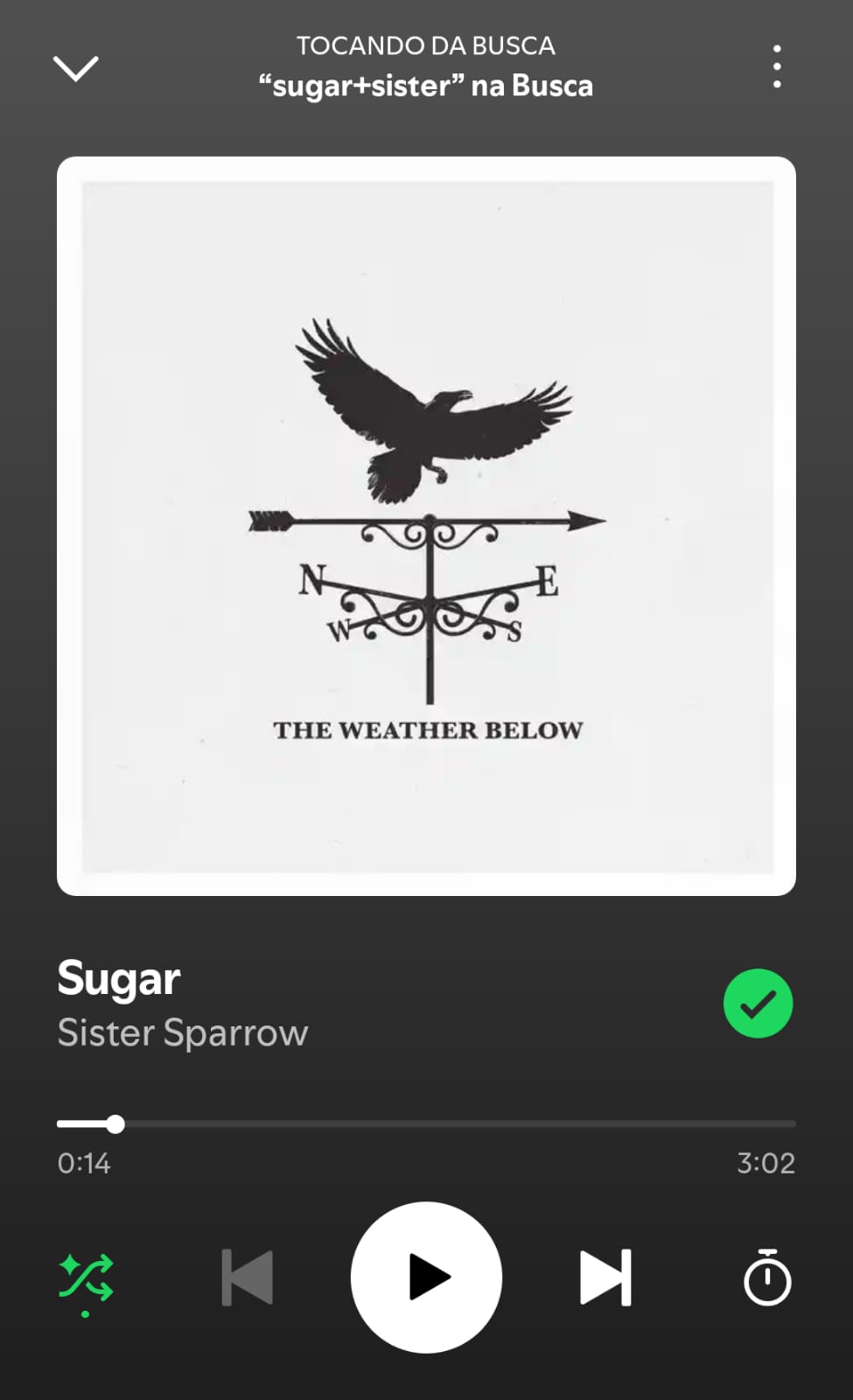
Task: Select the song title Sugar
Action: [118, 978]
